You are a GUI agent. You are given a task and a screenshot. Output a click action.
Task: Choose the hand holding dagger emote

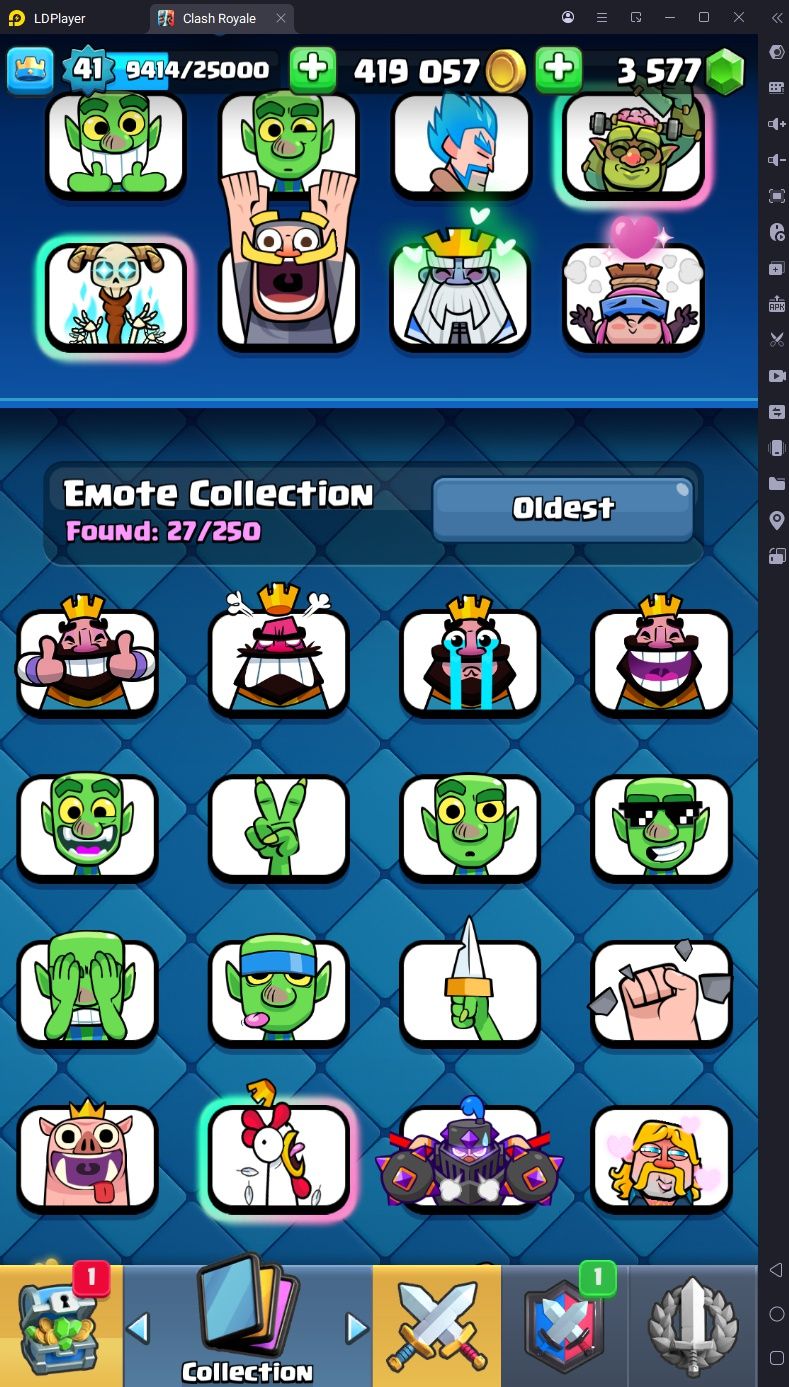click(x=470, y=985)
